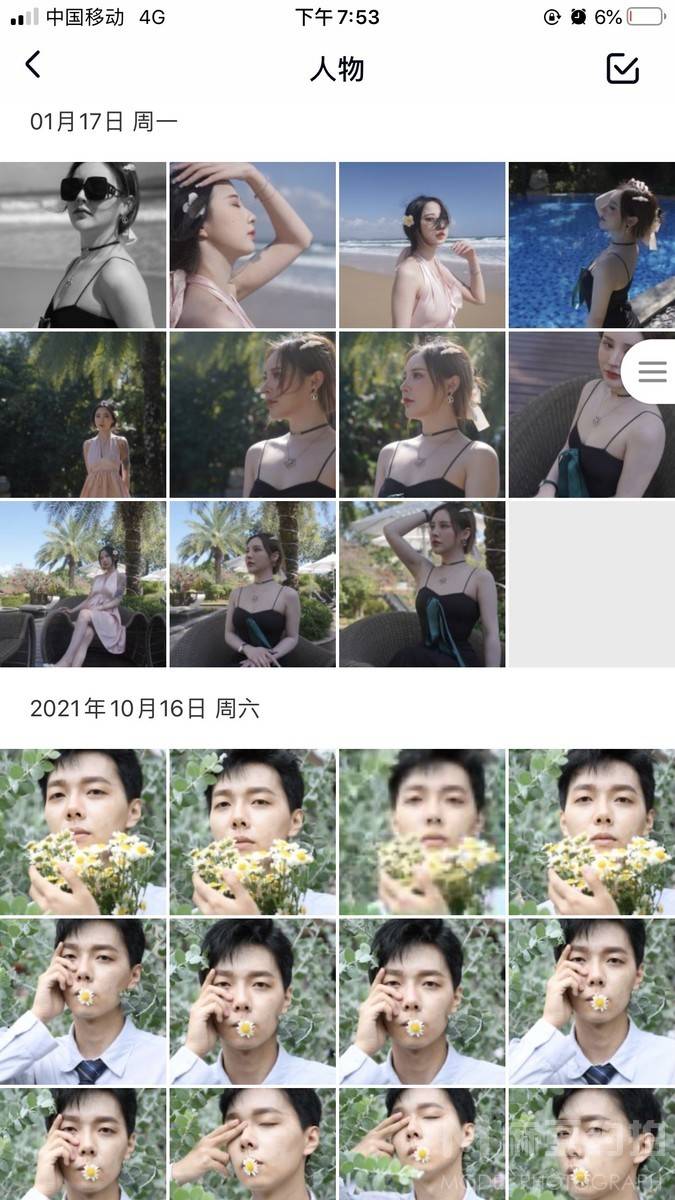This screenshot has height=1200, width=675.
Task: Go back from the 人物 album
Action: [x=33, y=66]
